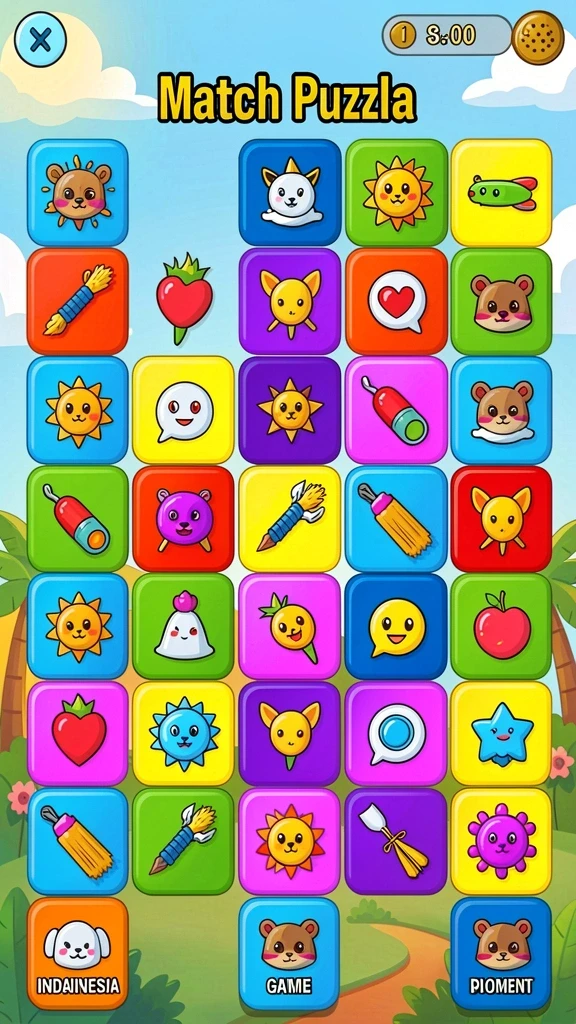The height and width of the screenshot is (1024, 576).
Task: Tap the Game bear button
Action: coord(290,953)
